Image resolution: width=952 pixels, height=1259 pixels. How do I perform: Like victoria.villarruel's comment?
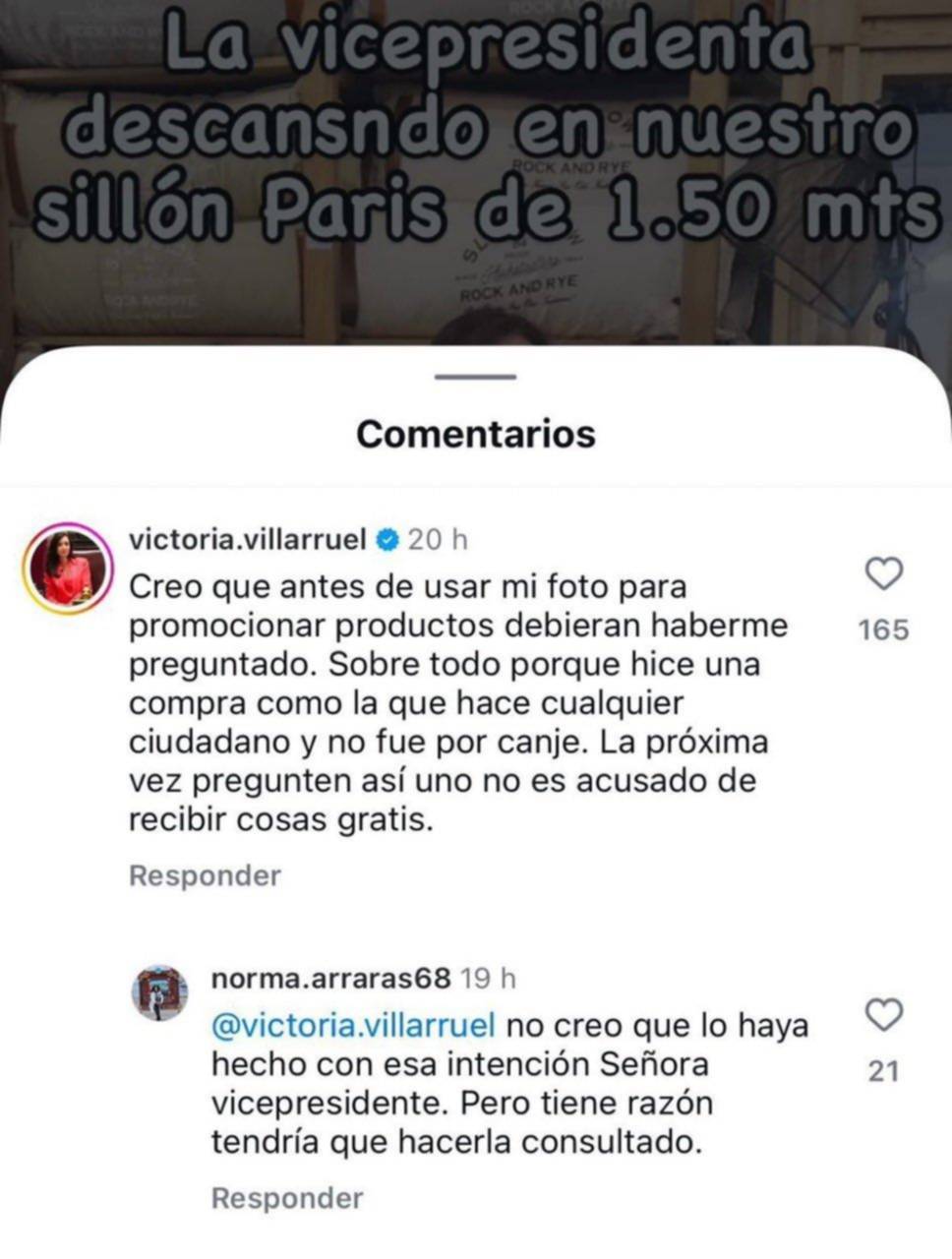coord(883,572)
